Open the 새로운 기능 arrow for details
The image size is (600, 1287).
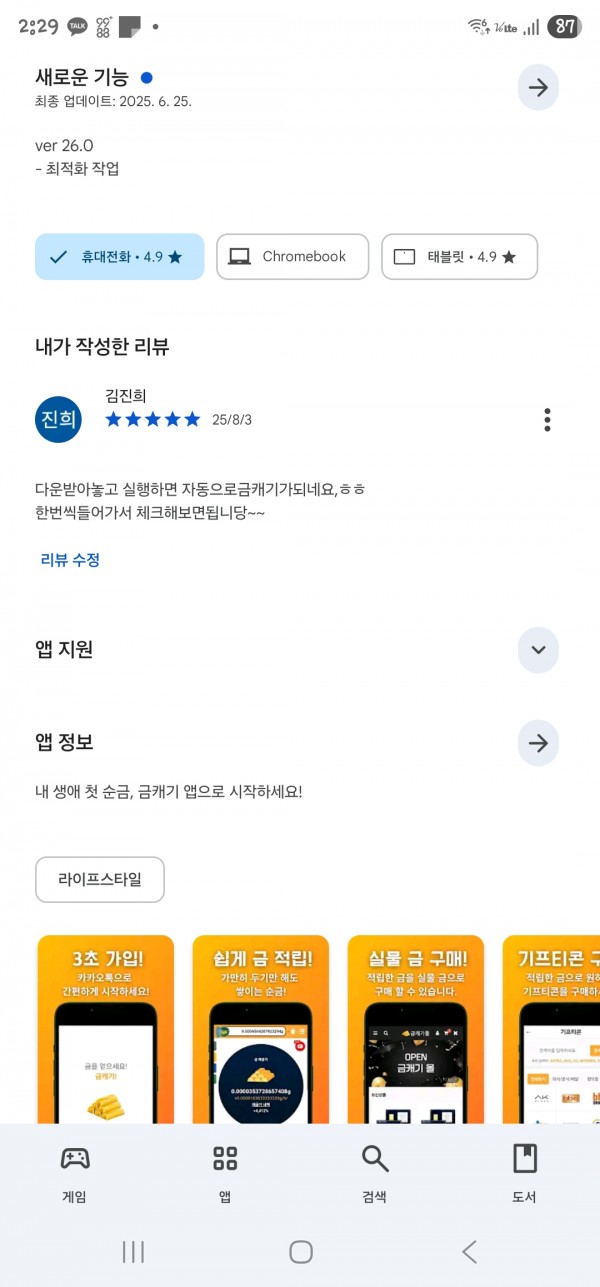(x=538, y=87)
